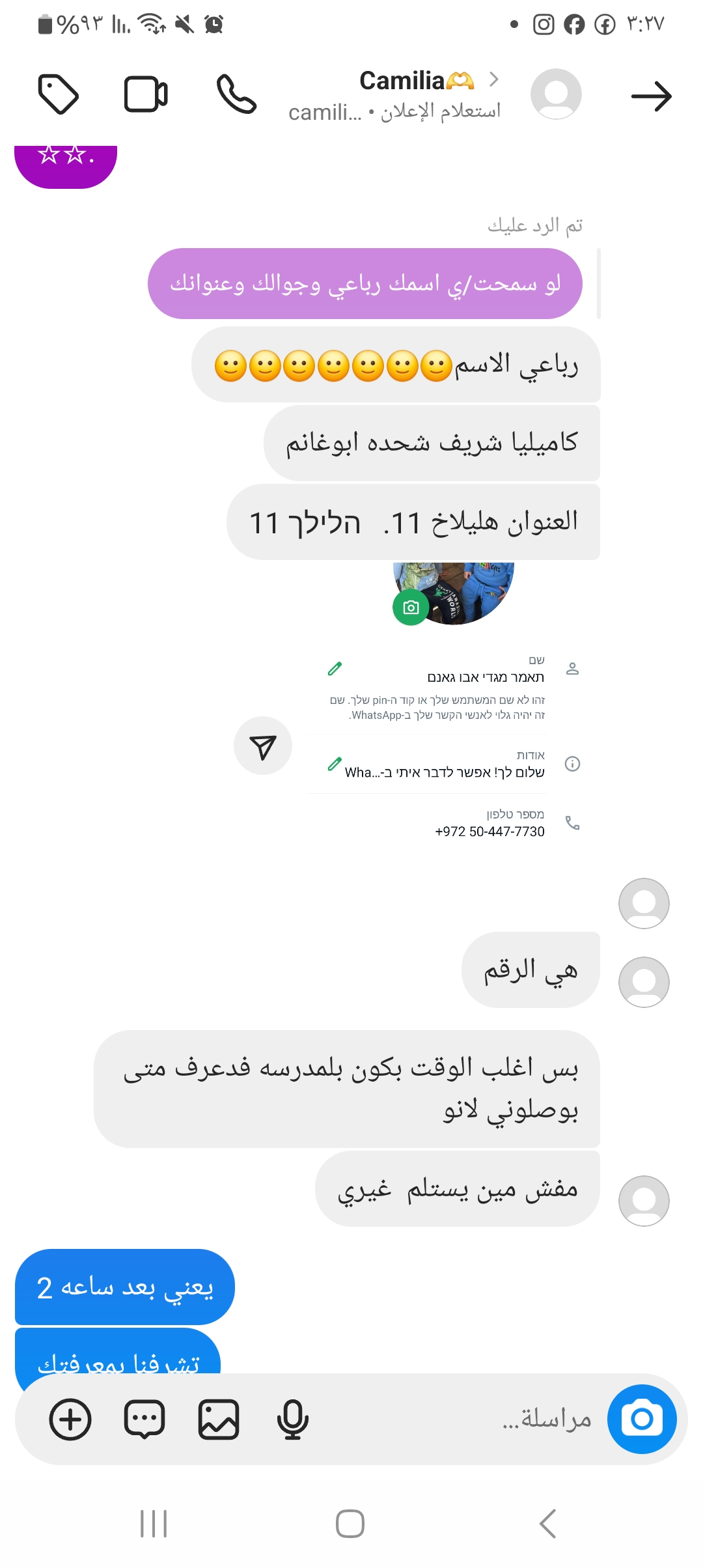Attach a photo from the gallery
The image size is (703, 1568).
tap(219, 1420)
